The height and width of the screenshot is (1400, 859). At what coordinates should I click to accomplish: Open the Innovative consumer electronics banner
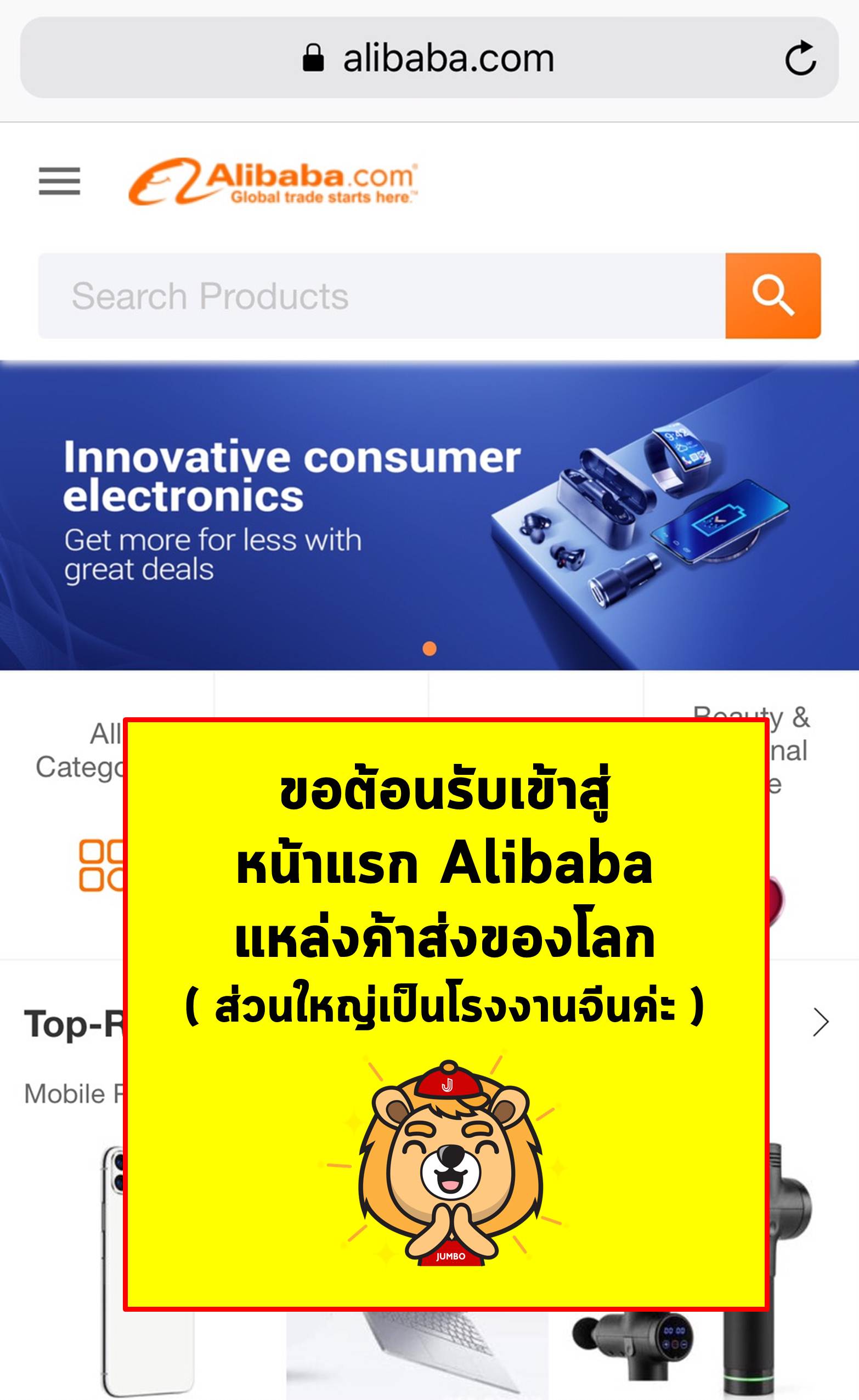pos(429,515)
